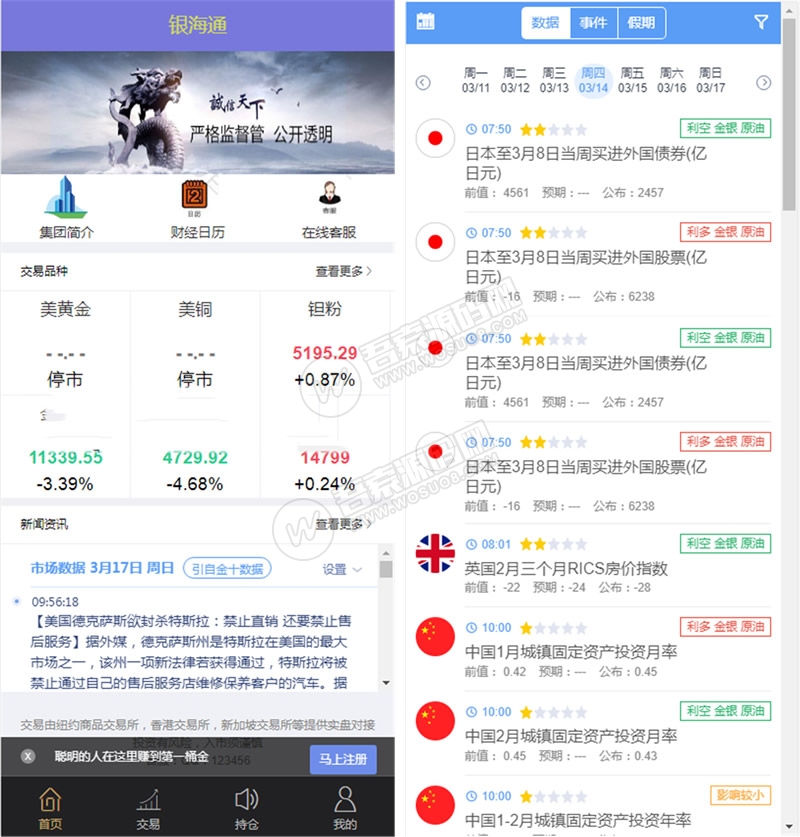This screenshot has width=800, height=837.
Task: Open the 钼粉 trading card
Action: [325, 345]
